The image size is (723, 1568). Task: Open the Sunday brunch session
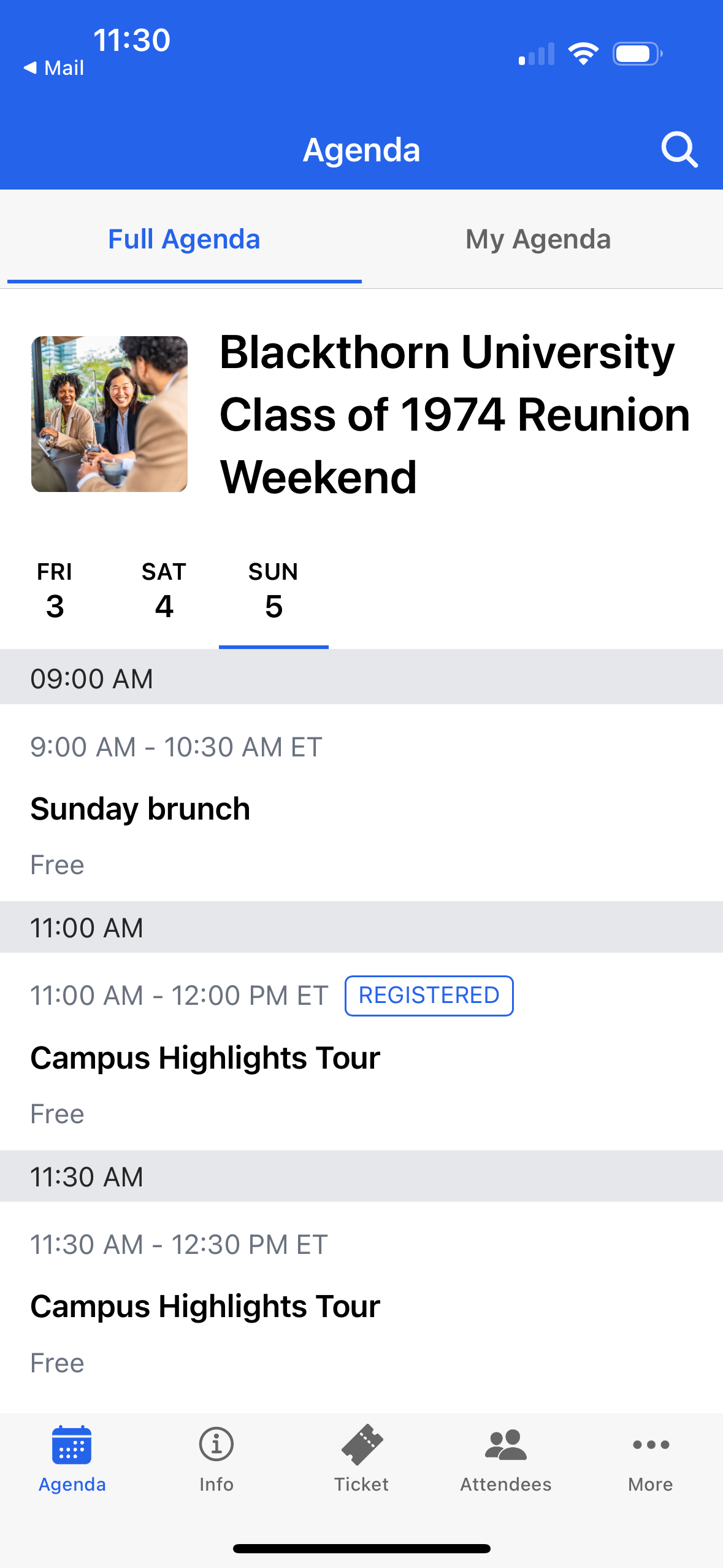click(361, 802)
